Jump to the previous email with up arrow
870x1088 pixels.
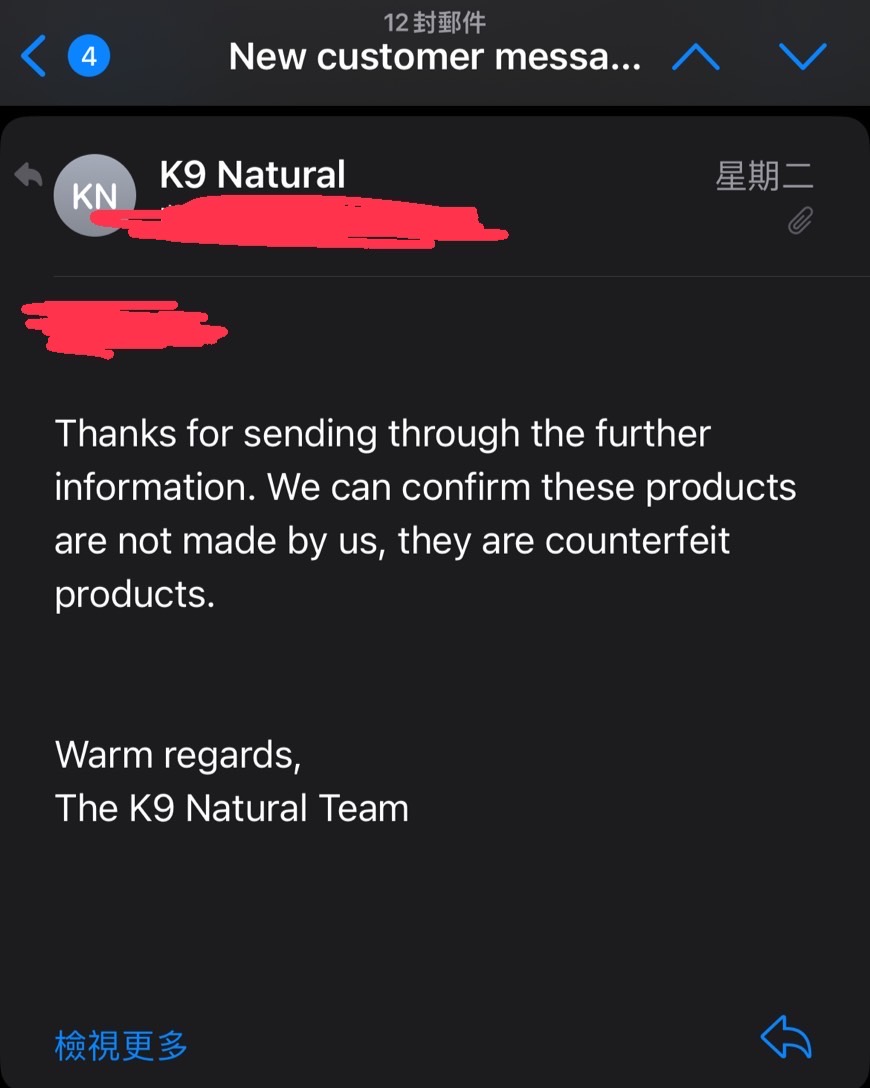click(696, 57)
